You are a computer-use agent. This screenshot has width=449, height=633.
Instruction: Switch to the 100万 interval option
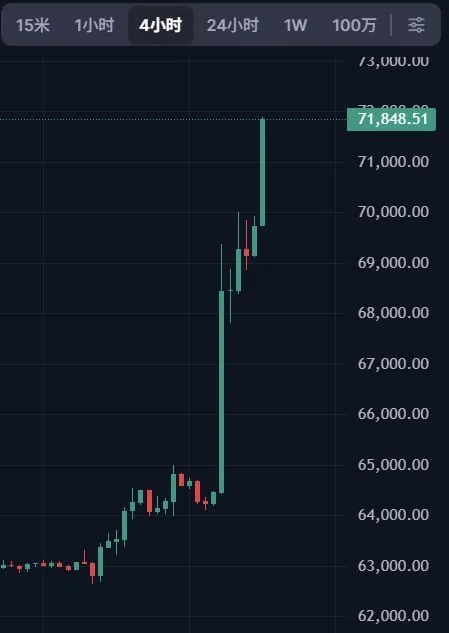[x=354, y=25]
